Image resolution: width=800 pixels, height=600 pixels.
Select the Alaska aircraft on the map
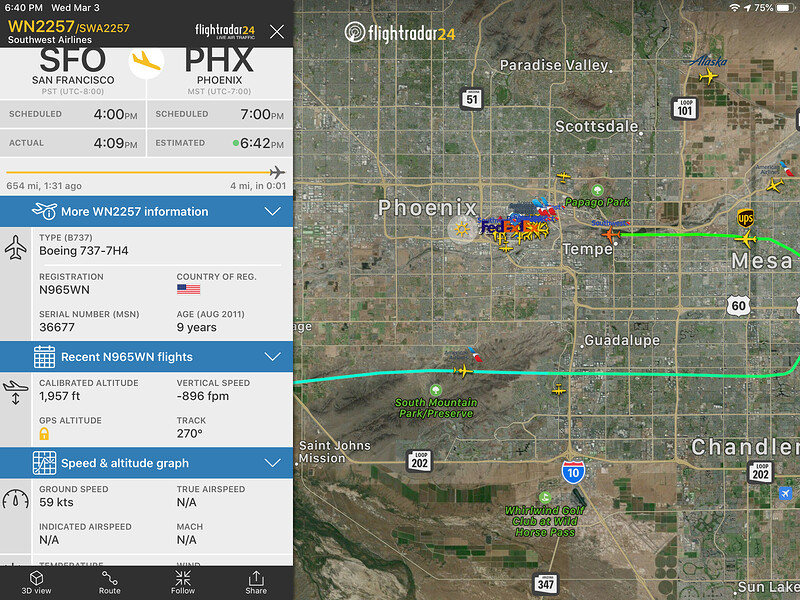tap(709, 76)
